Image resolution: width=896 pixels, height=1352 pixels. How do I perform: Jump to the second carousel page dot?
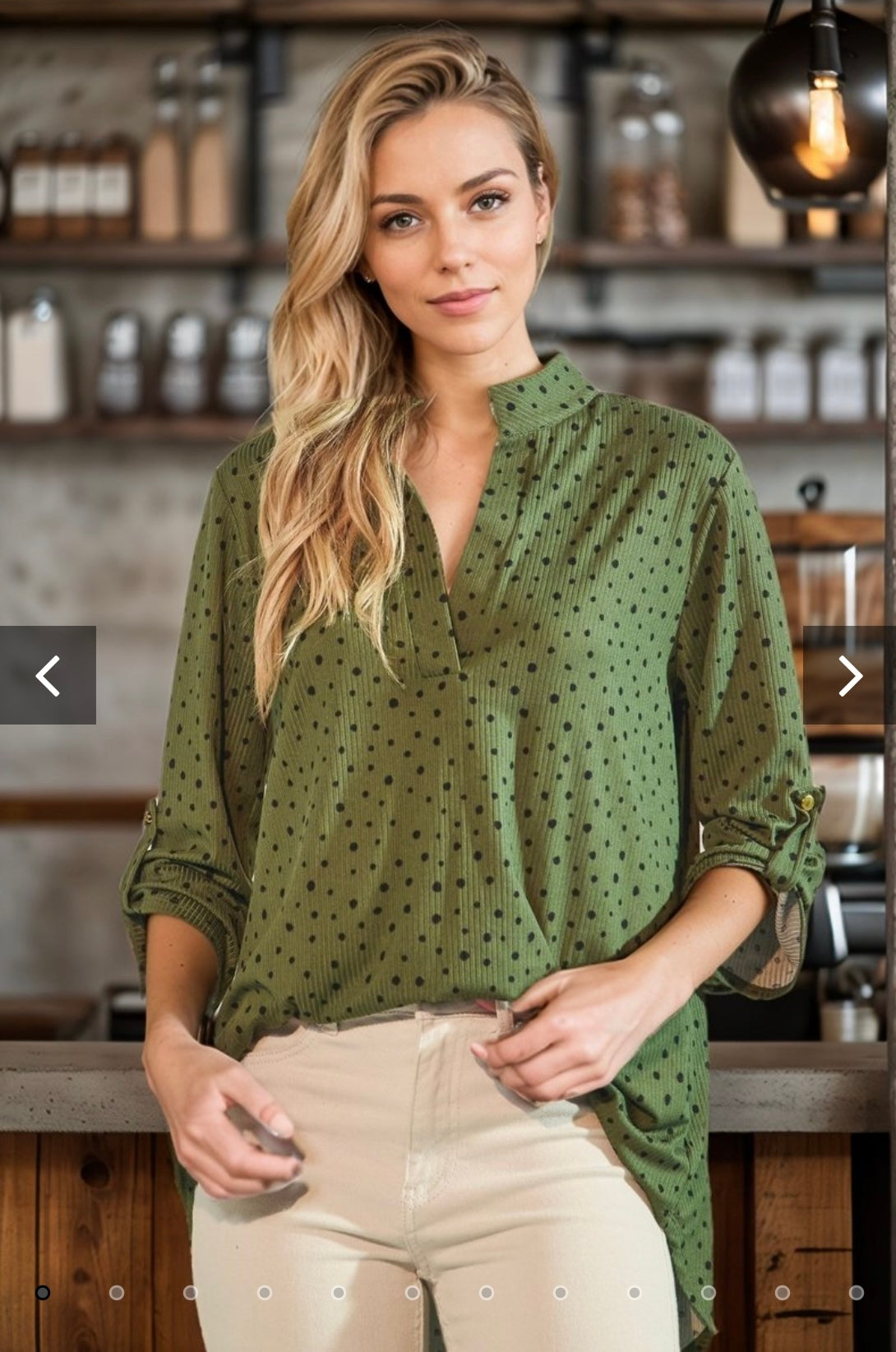(117, 1293)
